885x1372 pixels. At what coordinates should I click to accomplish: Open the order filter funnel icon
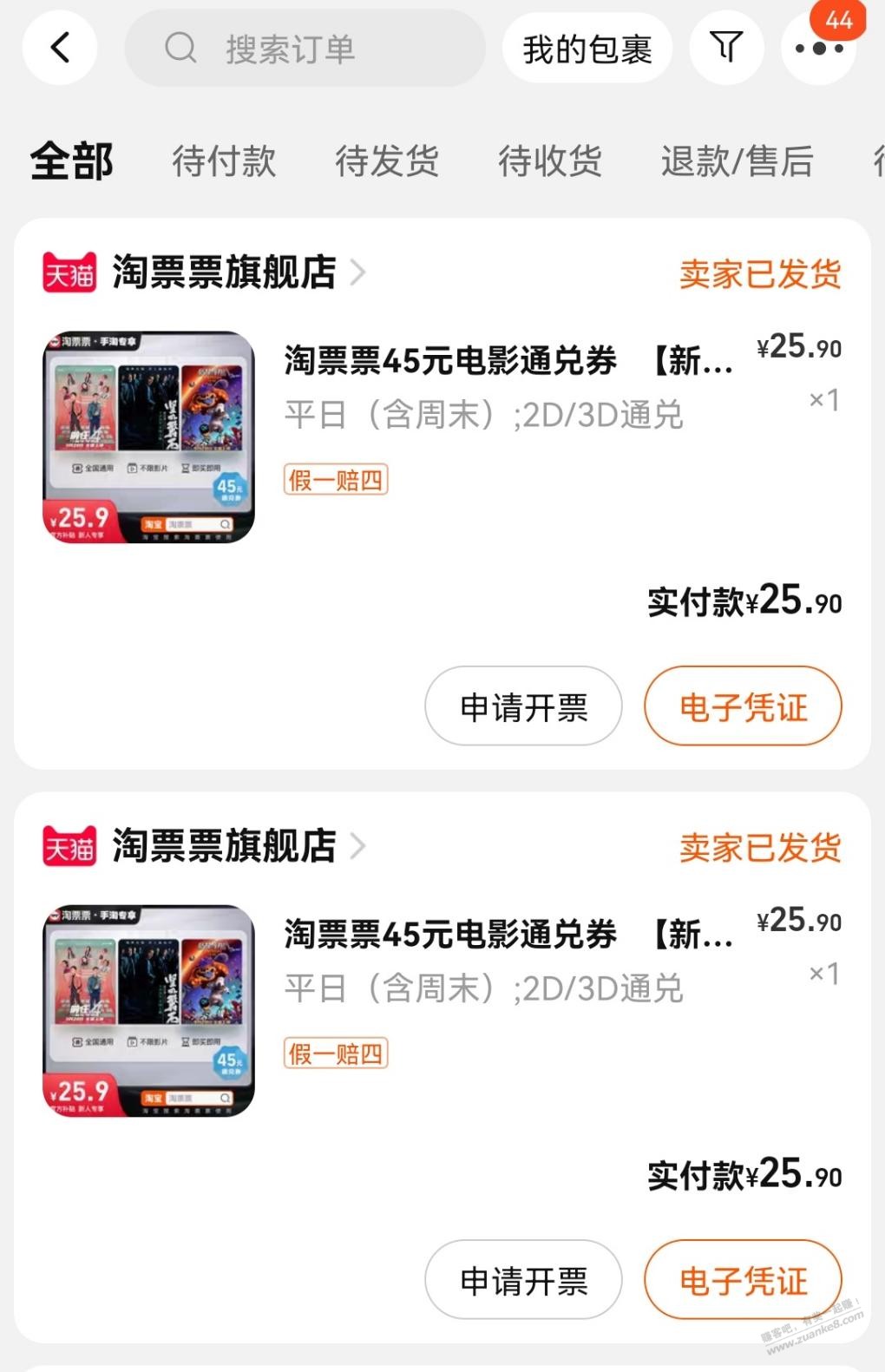[x=726, y=48]
